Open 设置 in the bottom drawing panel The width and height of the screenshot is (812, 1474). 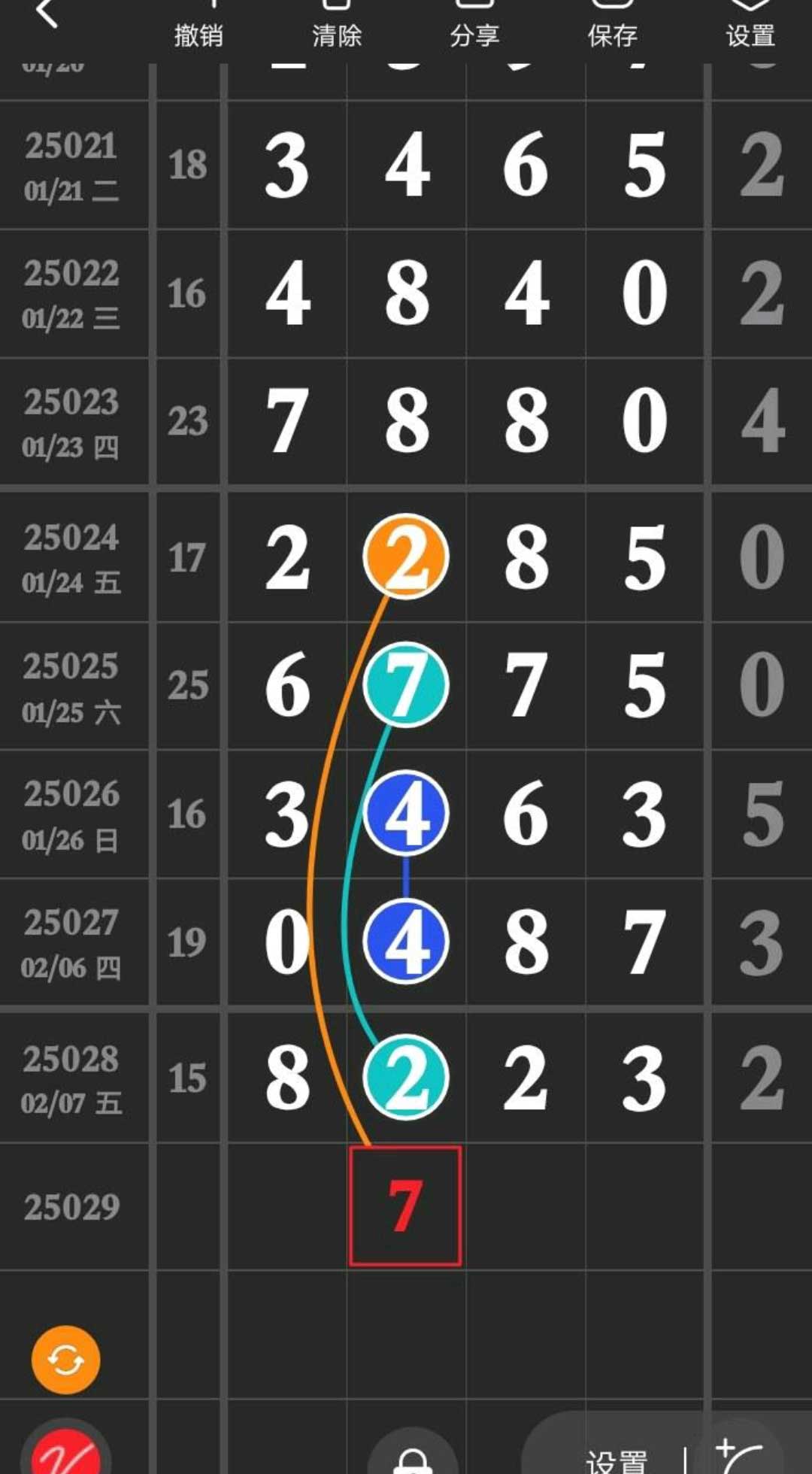click(617, 1462)
